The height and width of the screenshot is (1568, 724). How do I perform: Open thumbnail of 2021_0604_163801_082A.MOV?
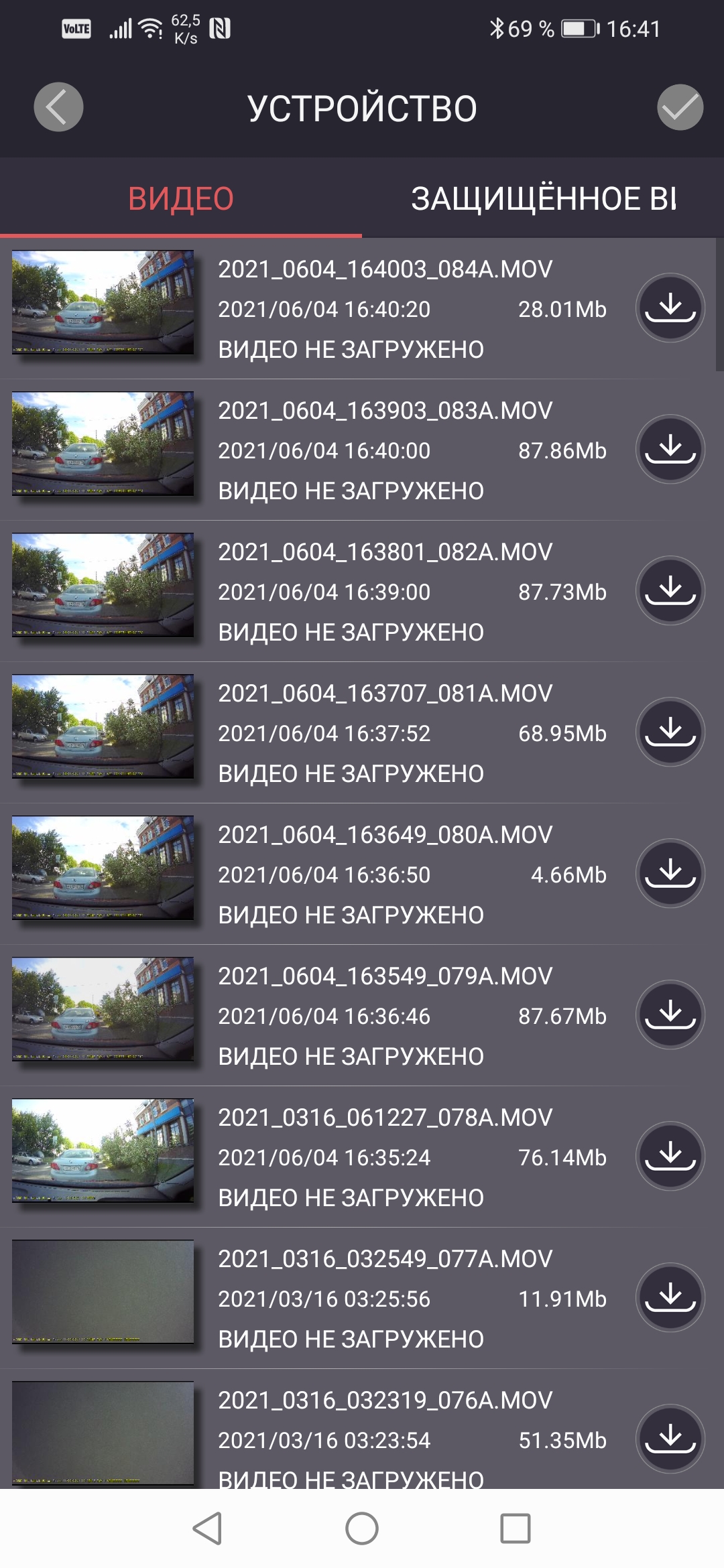[x=103, y=585]
